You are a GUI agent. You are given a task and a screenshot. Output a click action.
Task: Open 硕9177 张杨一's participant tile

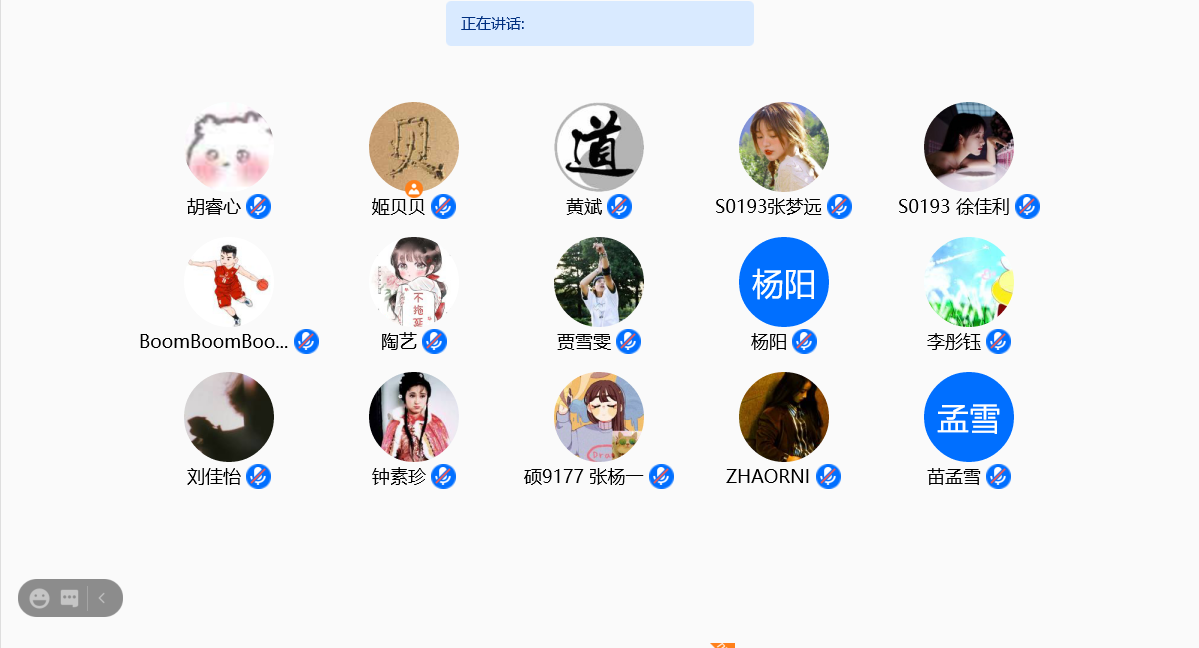(599, 417)
